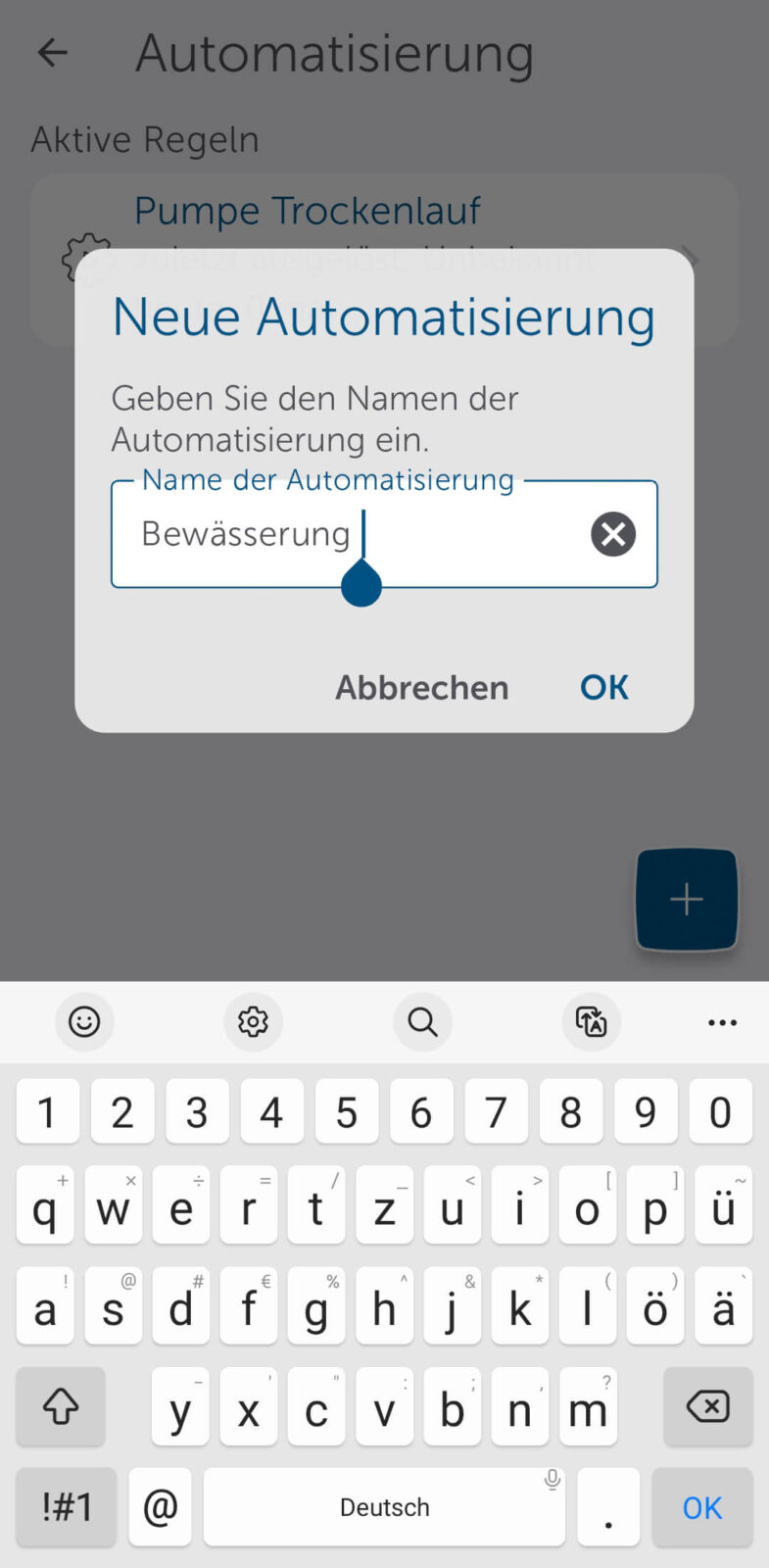
Task: Toggle uppercase with the Shift key
Action: 60,1406
